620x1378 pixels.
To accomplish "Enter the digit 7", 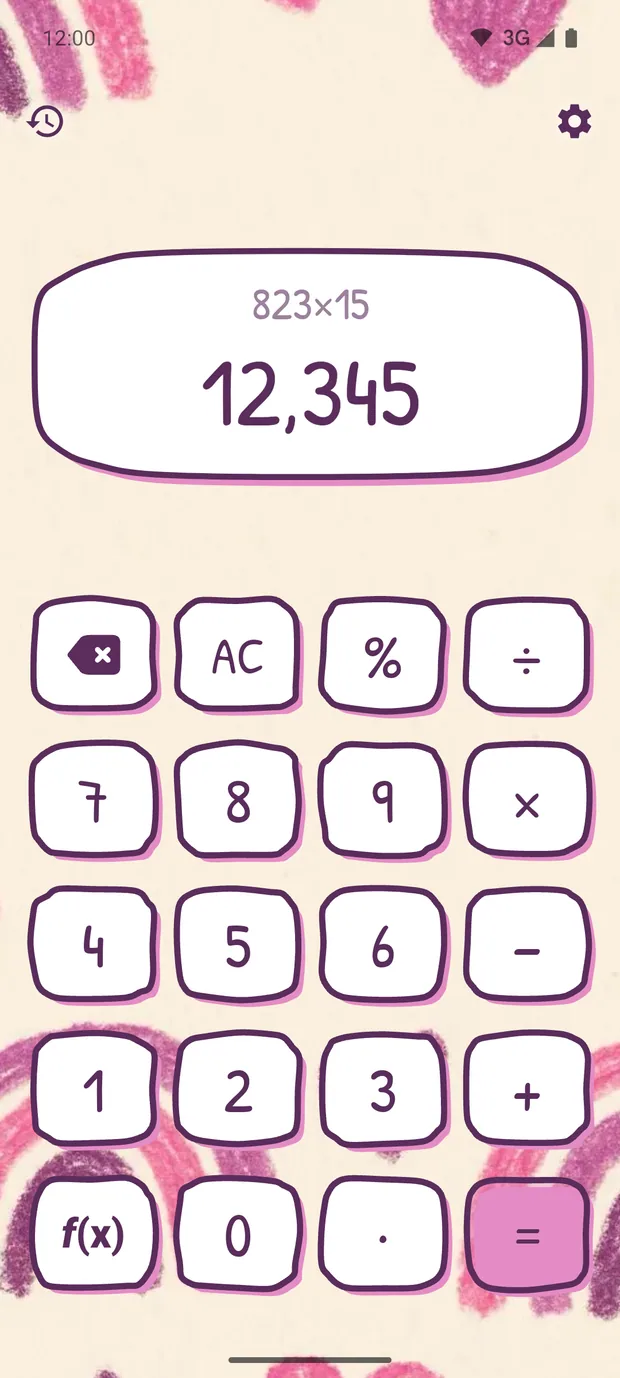I will pyautogui.click(x=93, y=801).
